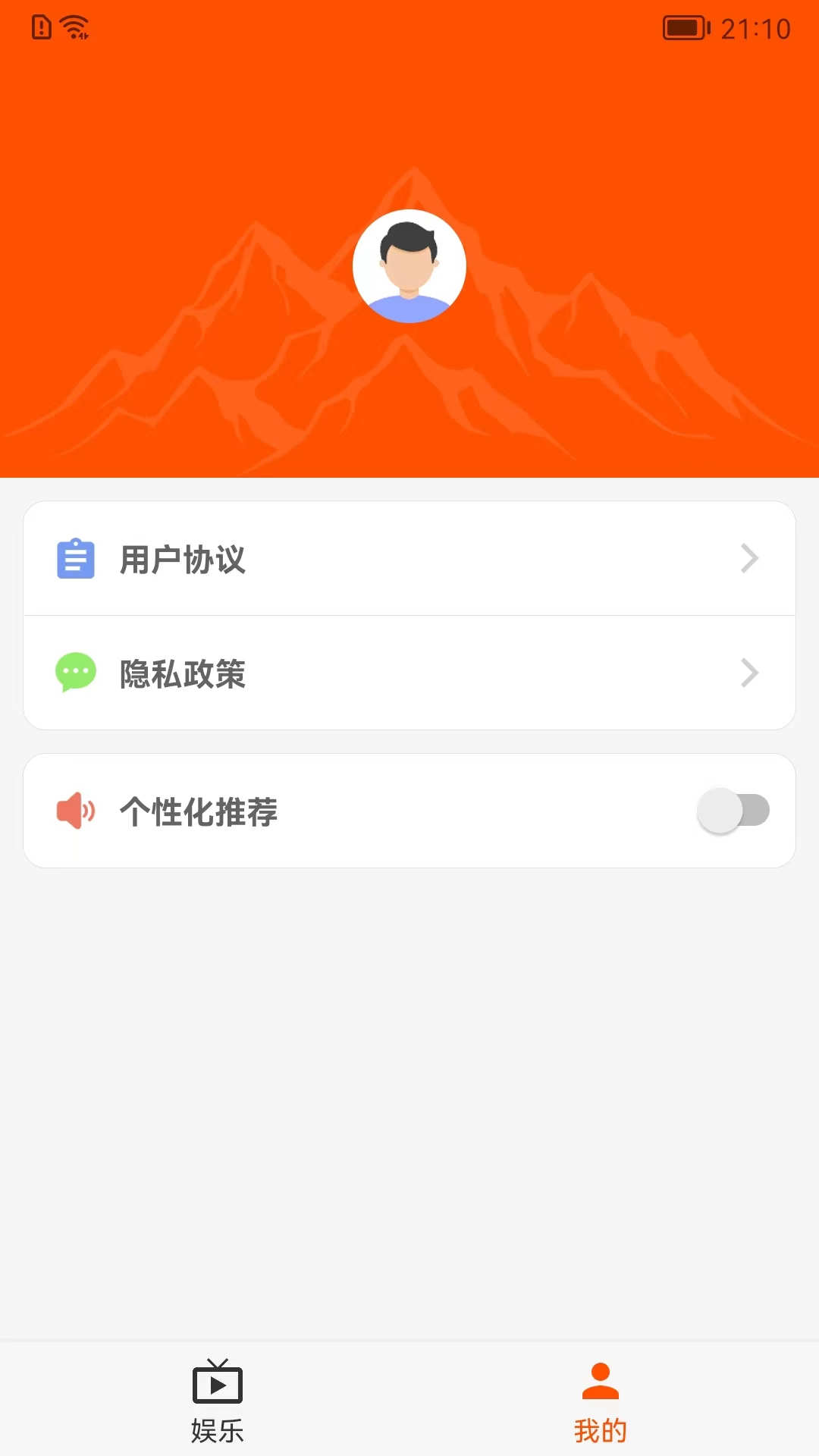Toggle the 个性化推荐 switch
This screenshot has height=1456, width=819.
(733, 811)
